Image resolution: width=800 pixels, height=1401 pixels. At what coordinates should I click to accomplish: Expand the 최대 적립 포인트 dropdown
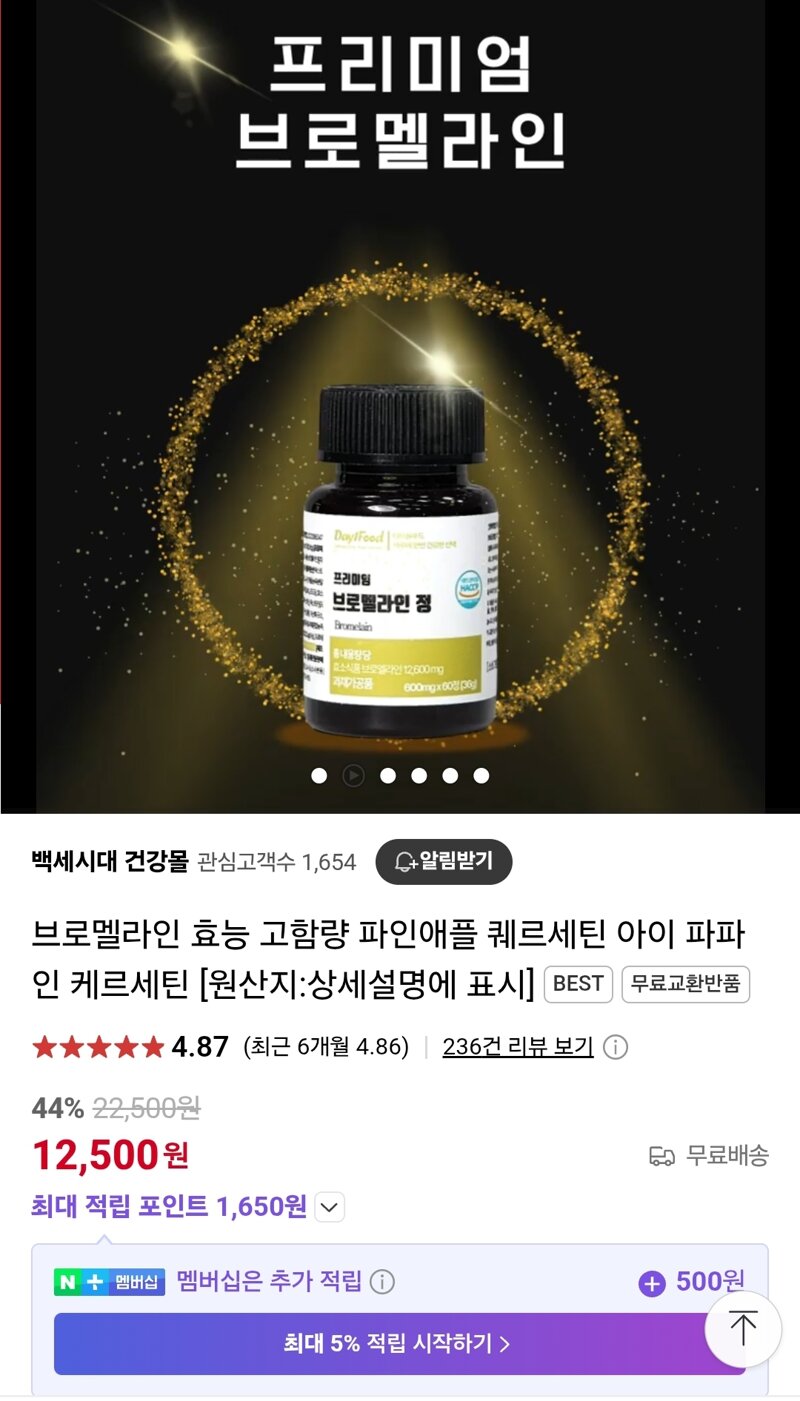(330, 1207)
